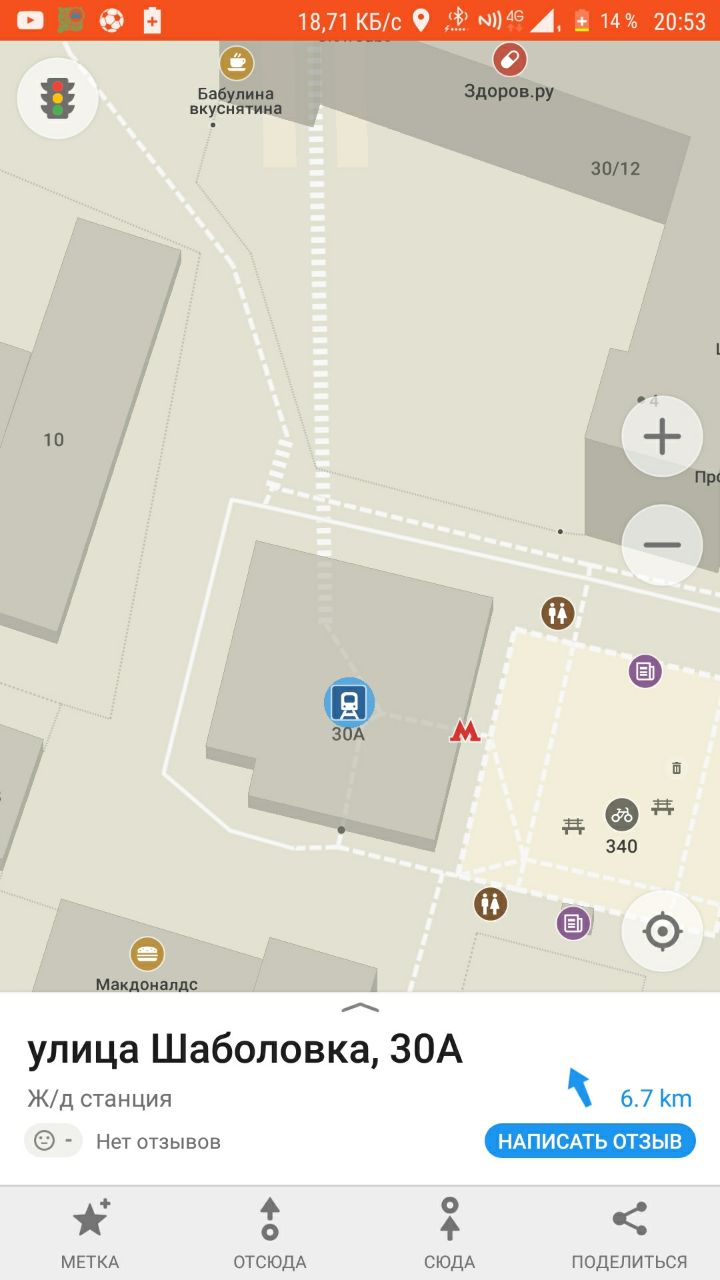Add a bookmark via МЕТКА

[x=90, y=1234]
